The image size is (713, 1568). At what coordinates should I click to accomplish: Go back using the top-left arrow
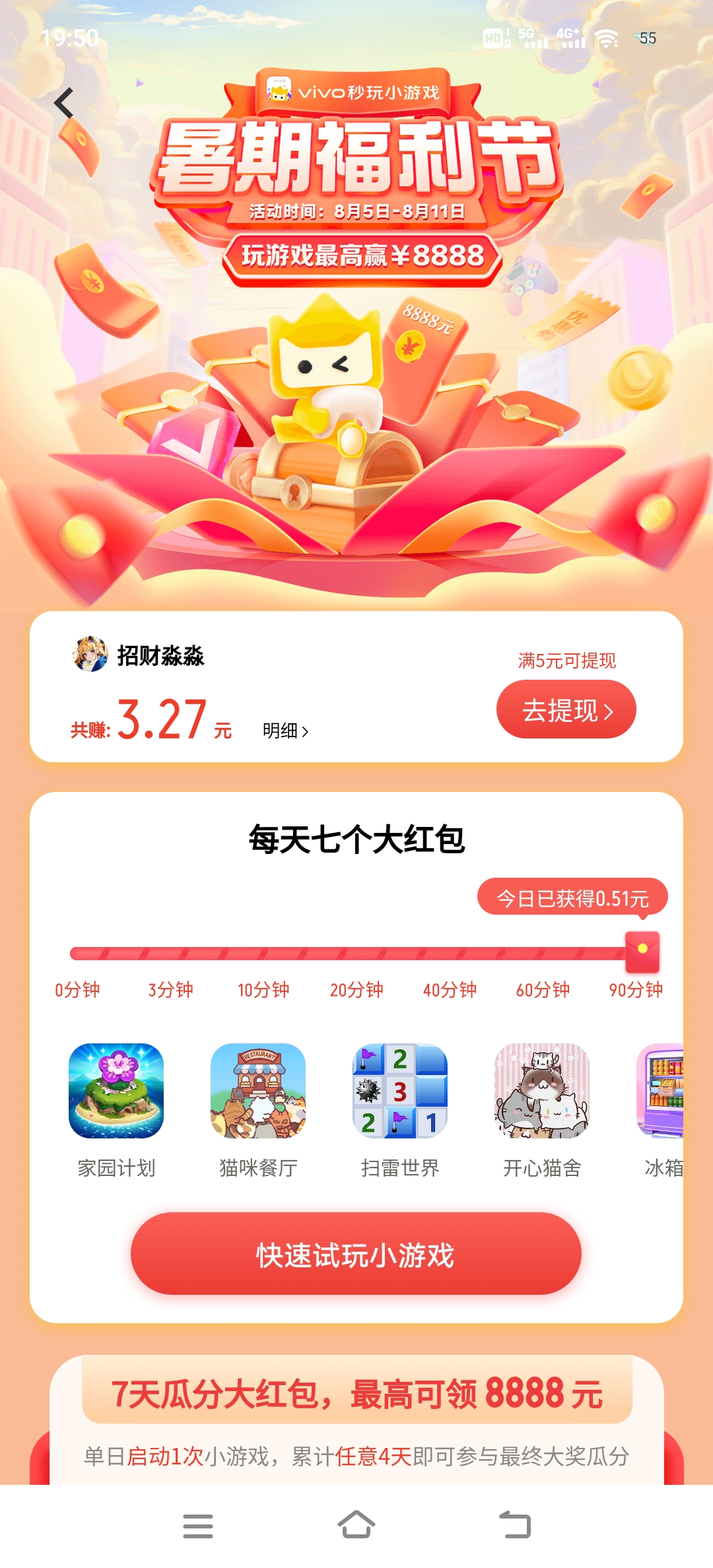[x=64, y=103]
